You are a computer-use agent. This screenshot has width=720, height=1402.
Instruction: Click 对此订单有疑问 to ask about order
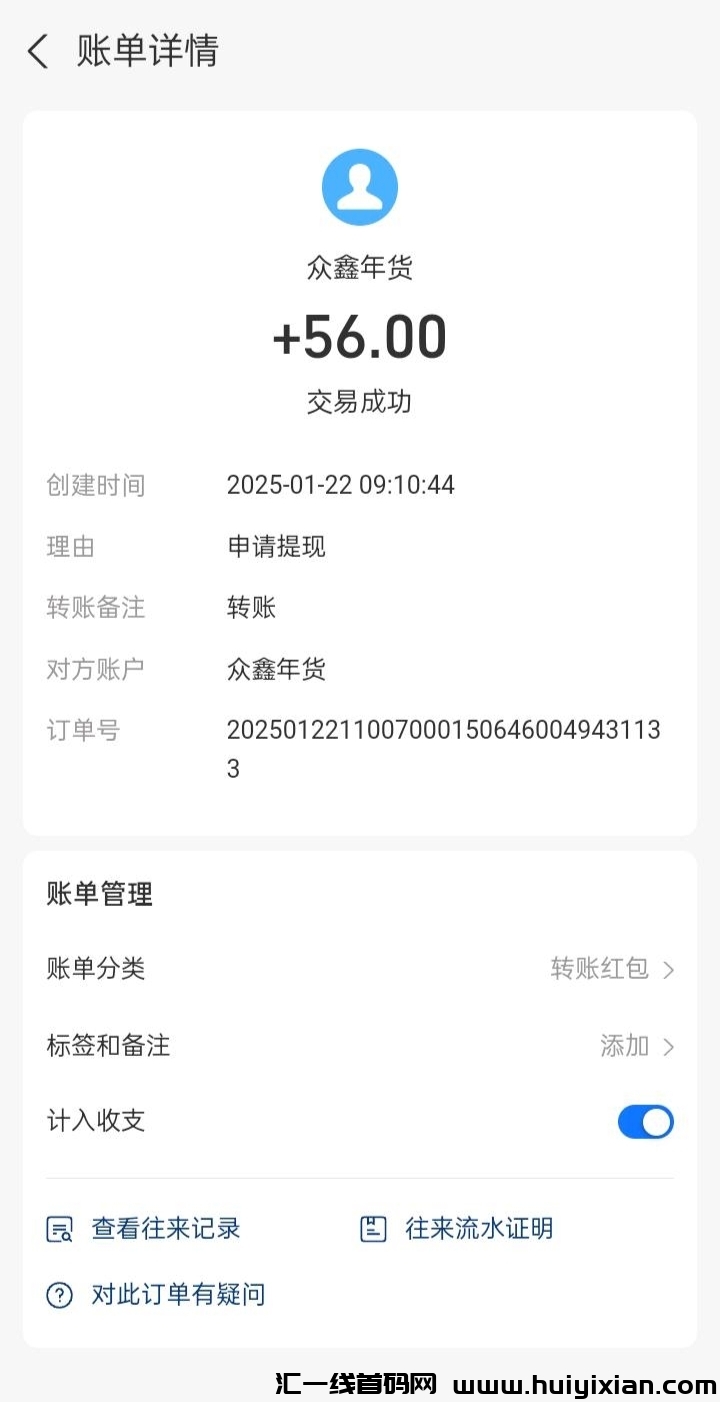tap(175, 1294)
